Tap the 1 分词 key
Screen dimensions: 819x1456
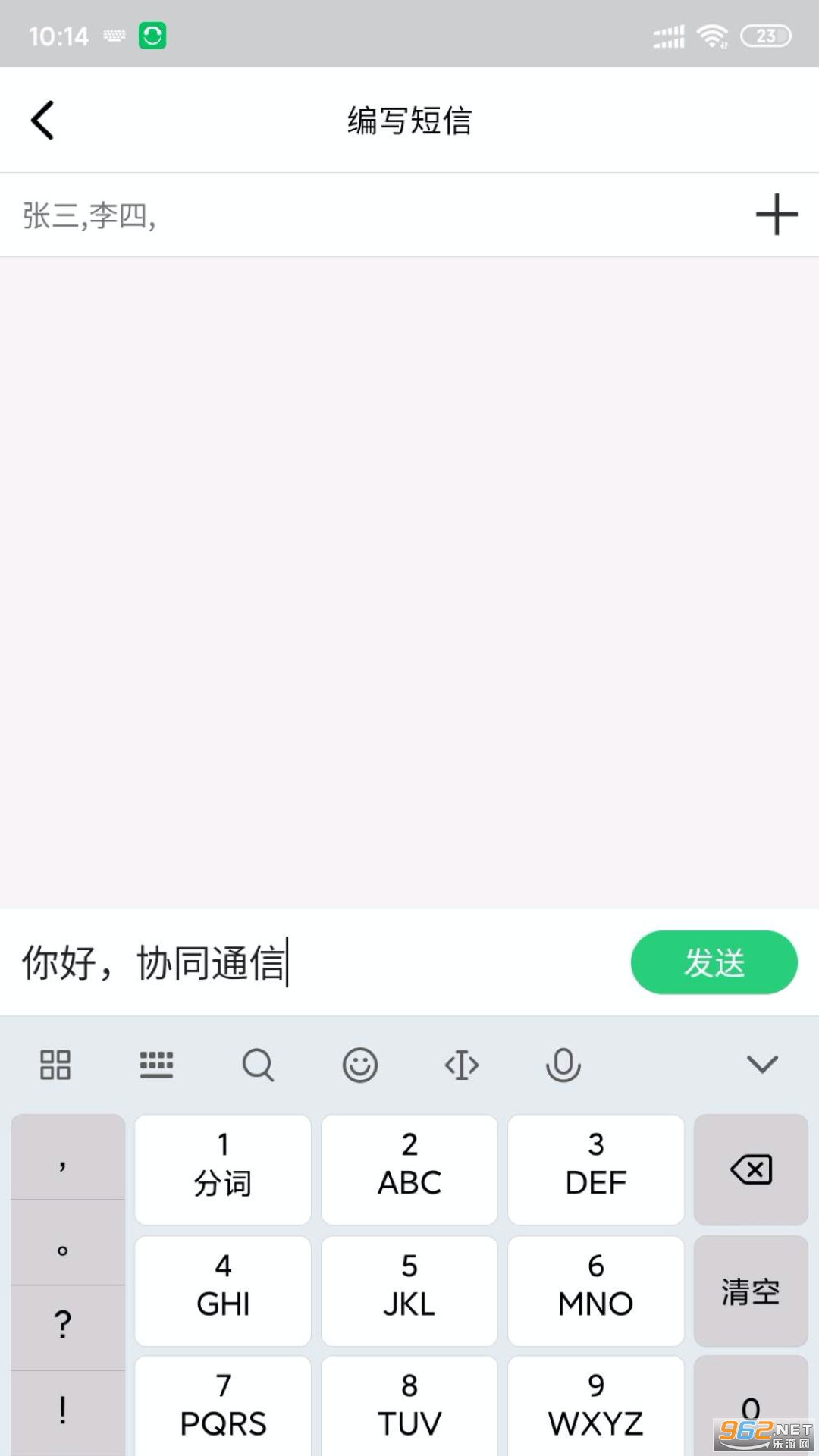click(223, 1169)
